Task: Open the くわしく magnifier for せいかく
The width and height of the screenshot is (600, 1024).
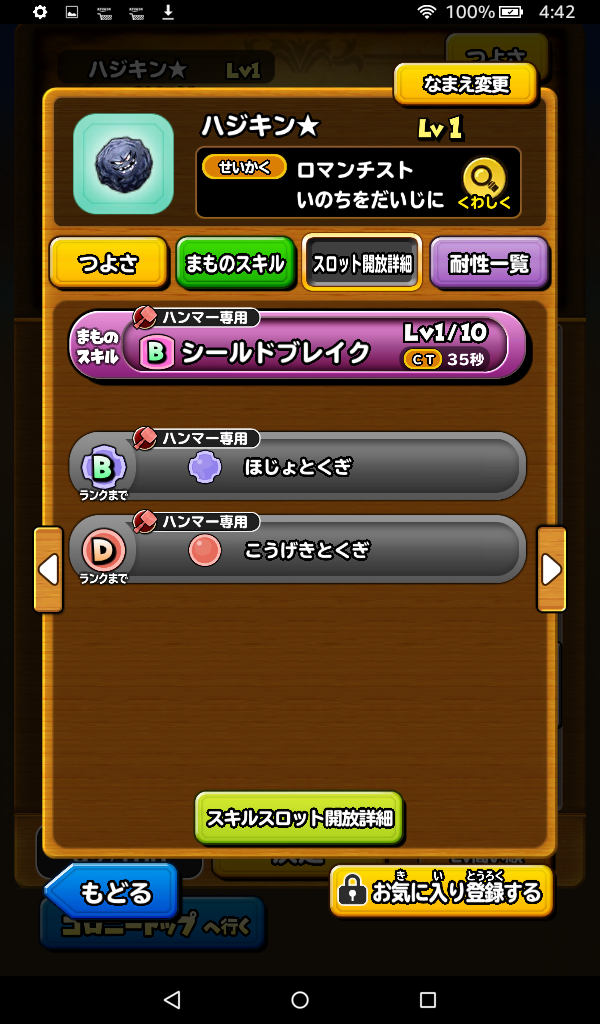Action: [x=484, y=185]
